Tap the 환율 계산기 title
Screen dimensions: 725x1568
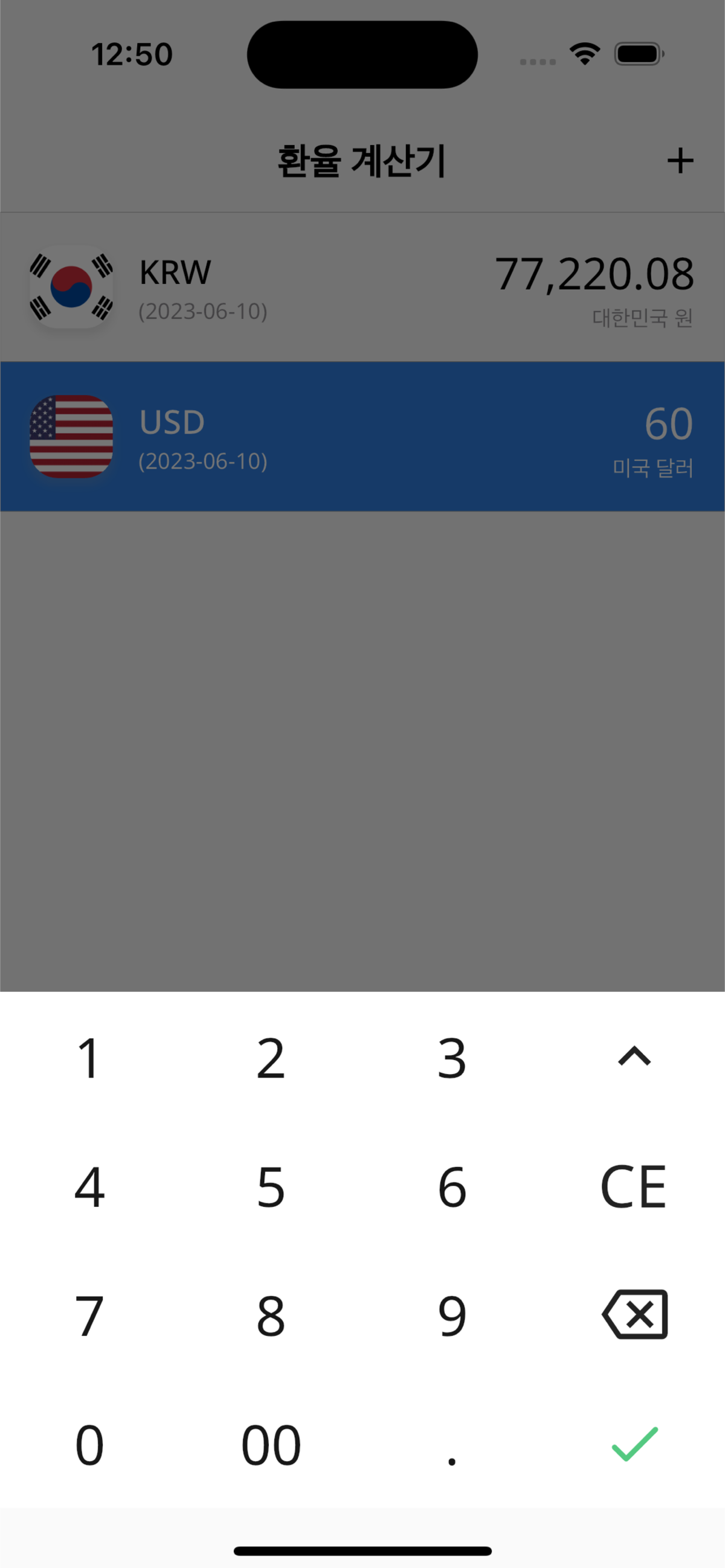[362, 160]
